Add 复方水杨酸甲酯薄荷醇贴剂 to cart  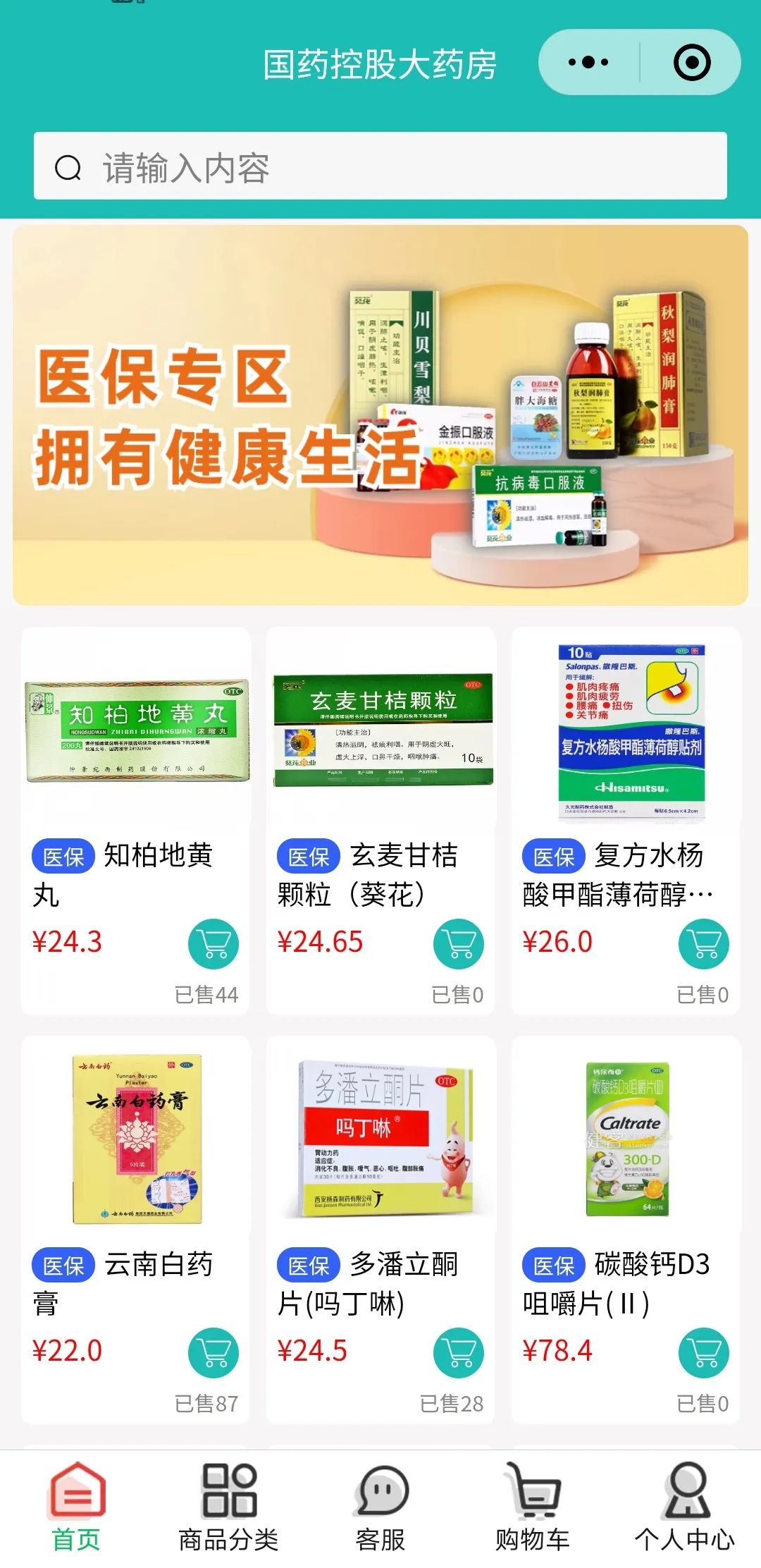[703, 943]
